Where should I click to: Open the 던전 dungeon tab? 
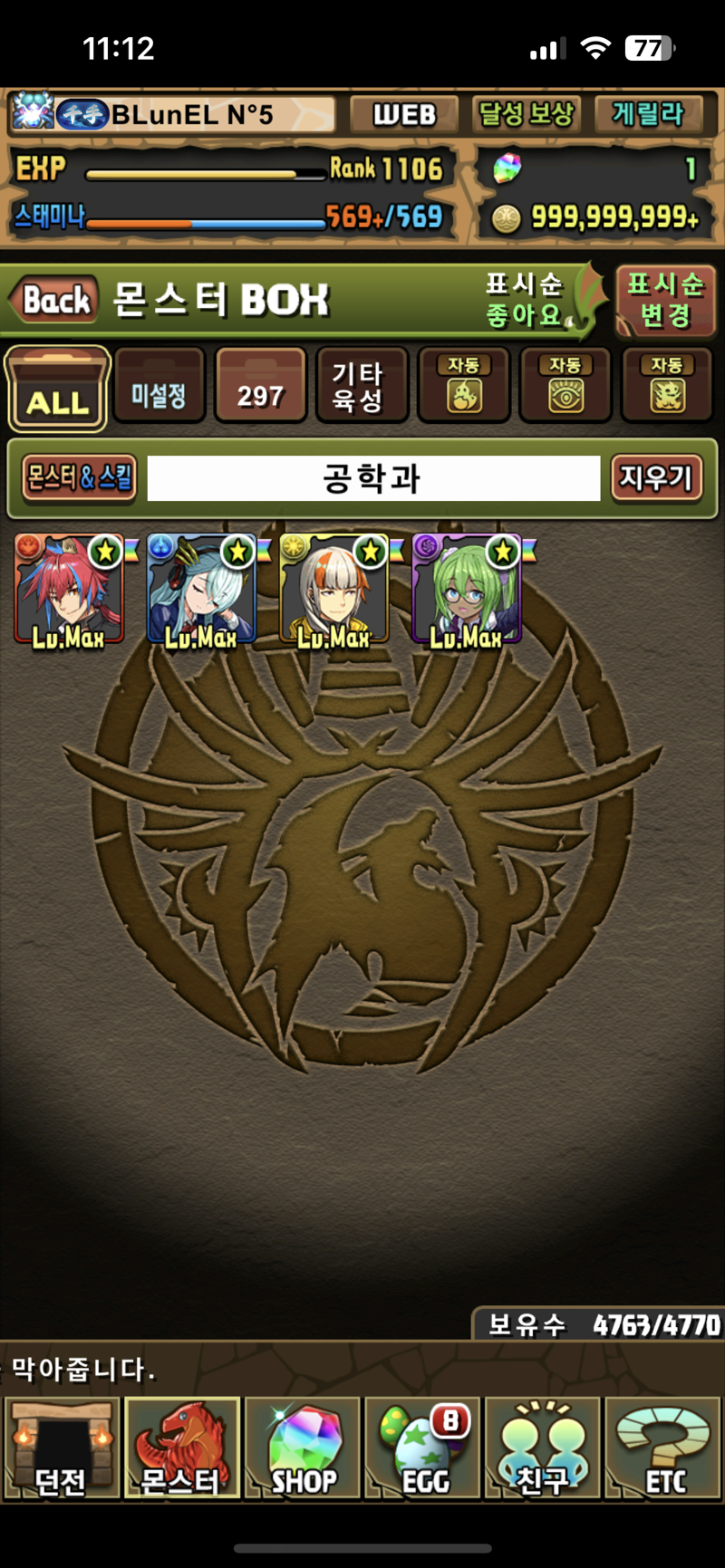coord(61,1448)
